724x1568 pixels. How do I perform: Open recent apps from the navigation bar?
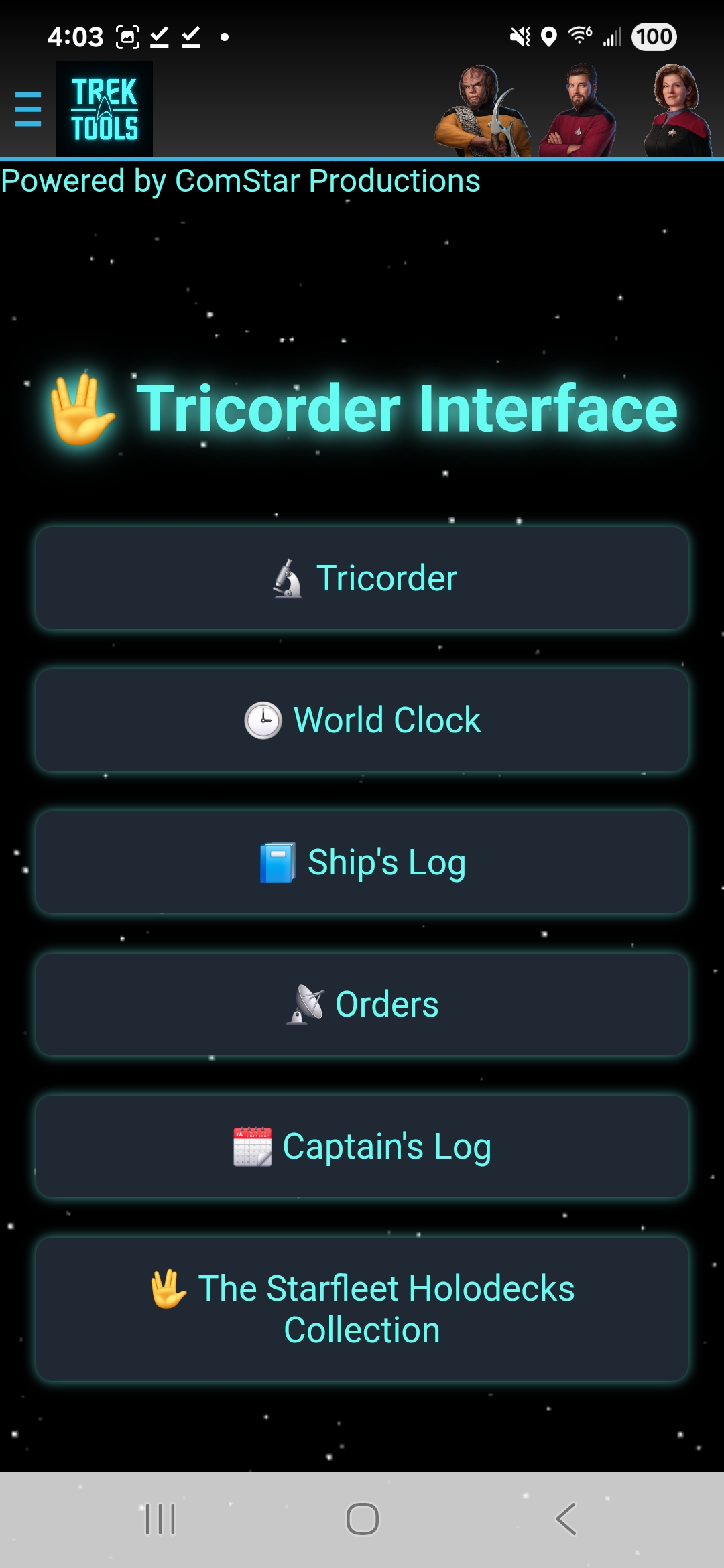(160, 1519)
